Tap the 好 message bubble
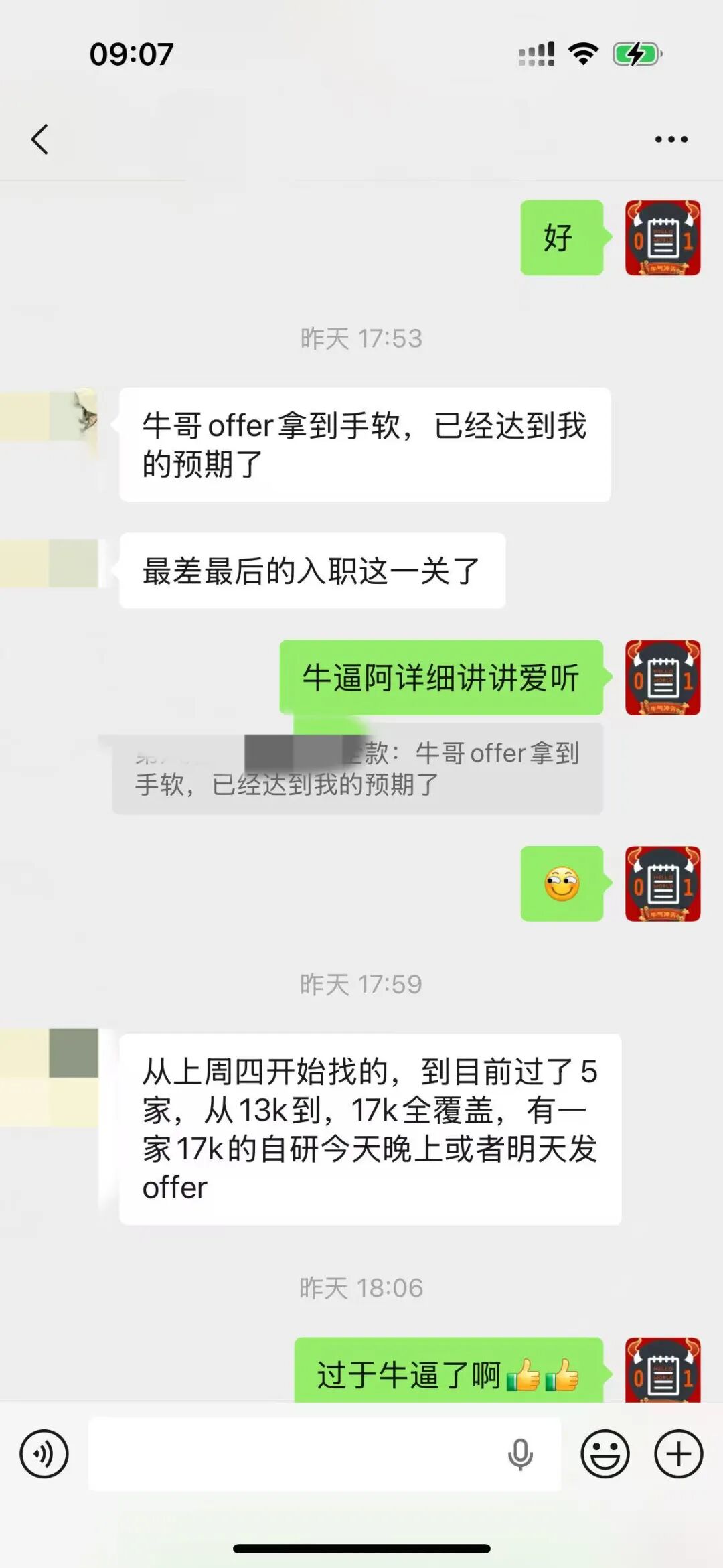Image resolution: width=723 pixels, height=1568 pixels. (561, 239)
